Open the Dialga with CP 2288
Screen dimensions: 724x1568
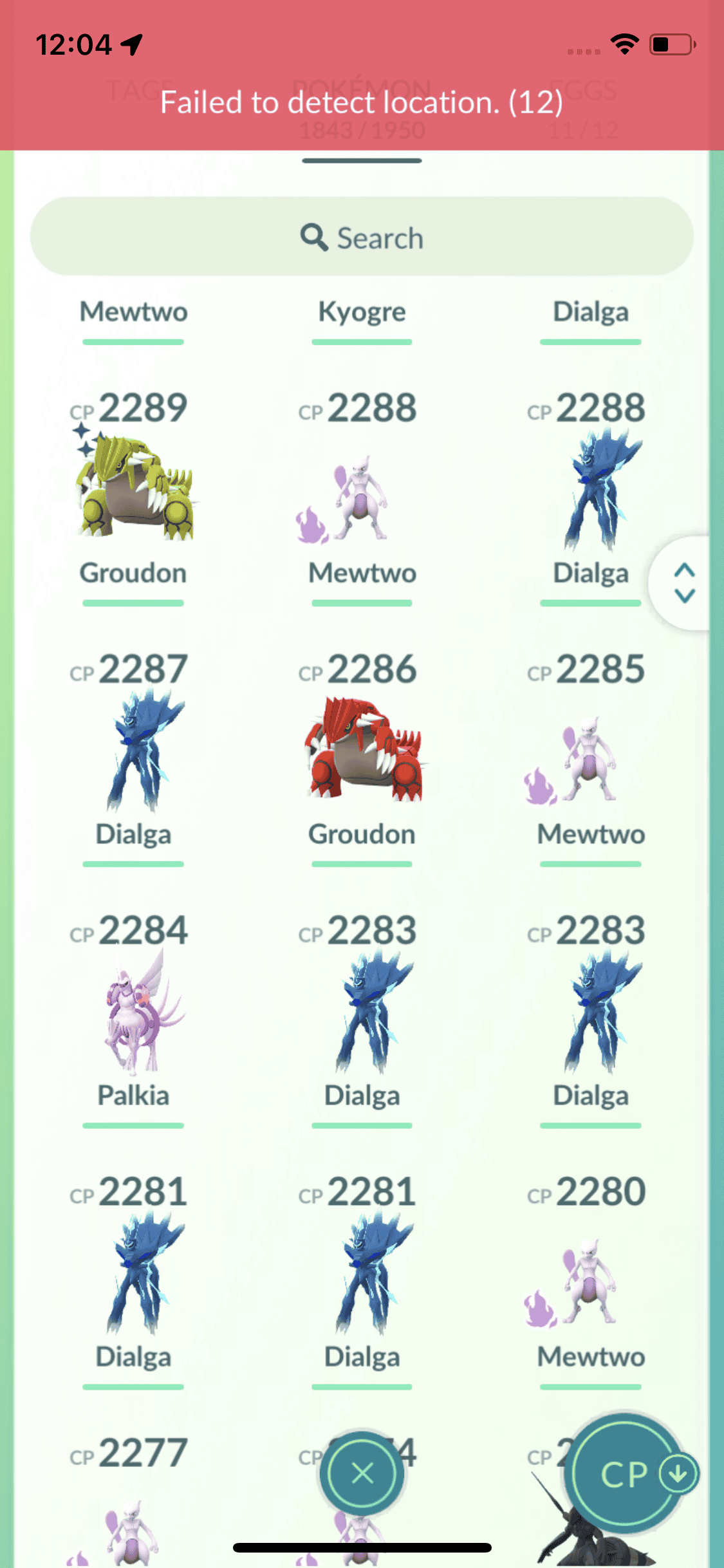point(591,490)
